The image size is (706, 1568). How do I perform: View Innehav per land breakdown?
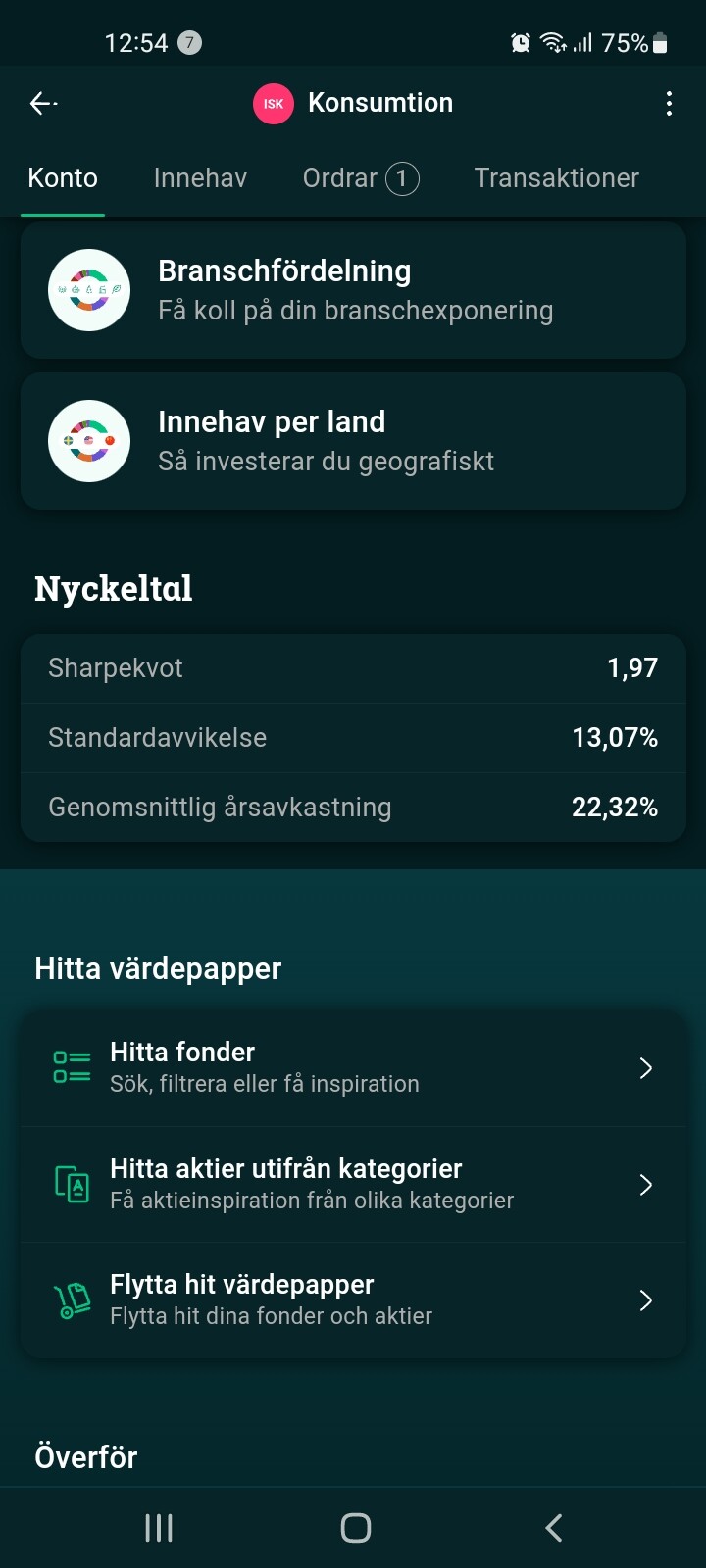click(x=353, y=441)
